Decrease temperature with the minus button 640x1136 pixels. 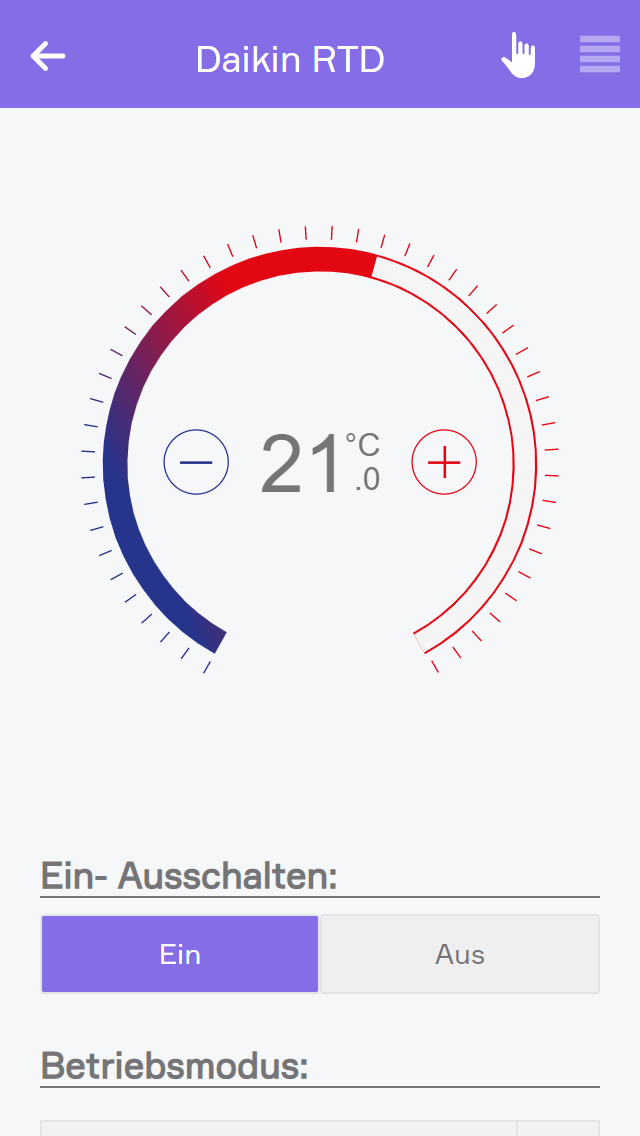pyautogui.click(x=196, y=462)
